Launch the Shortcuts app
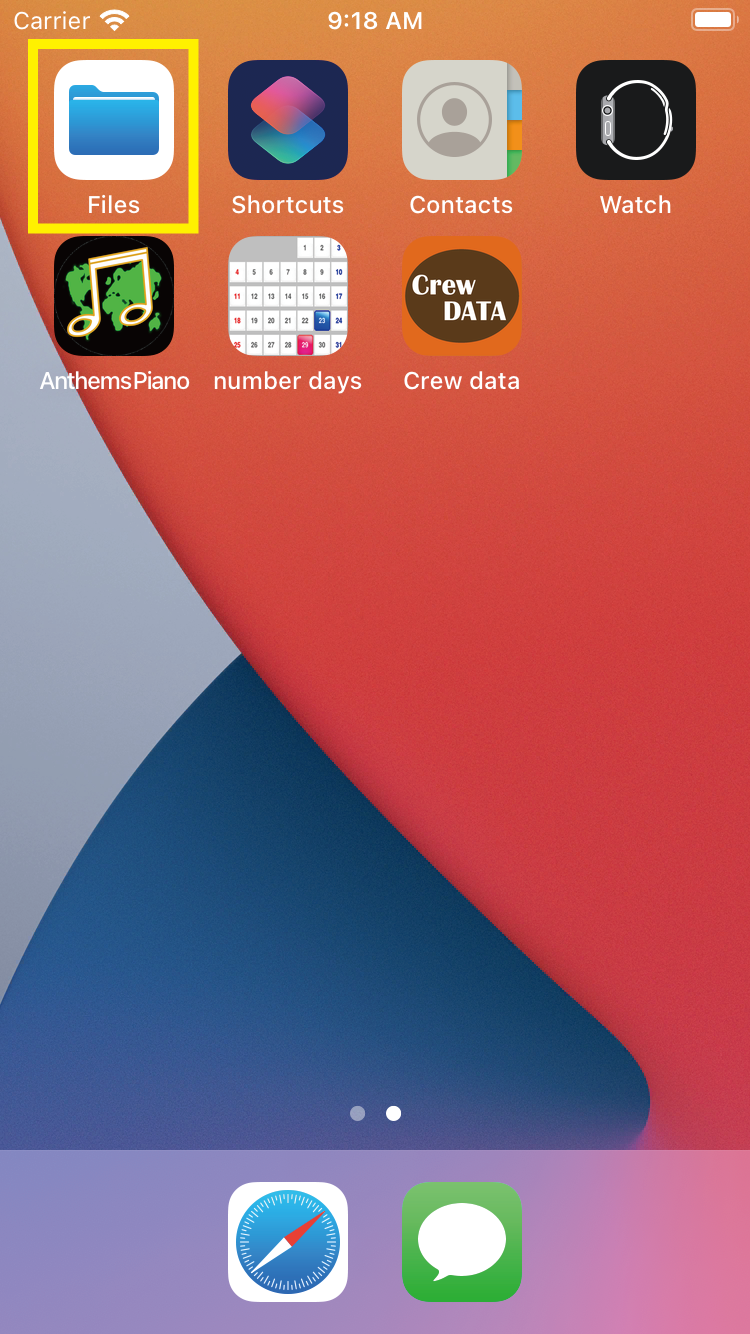This screenshot has height=1334, width=750. 288,120
